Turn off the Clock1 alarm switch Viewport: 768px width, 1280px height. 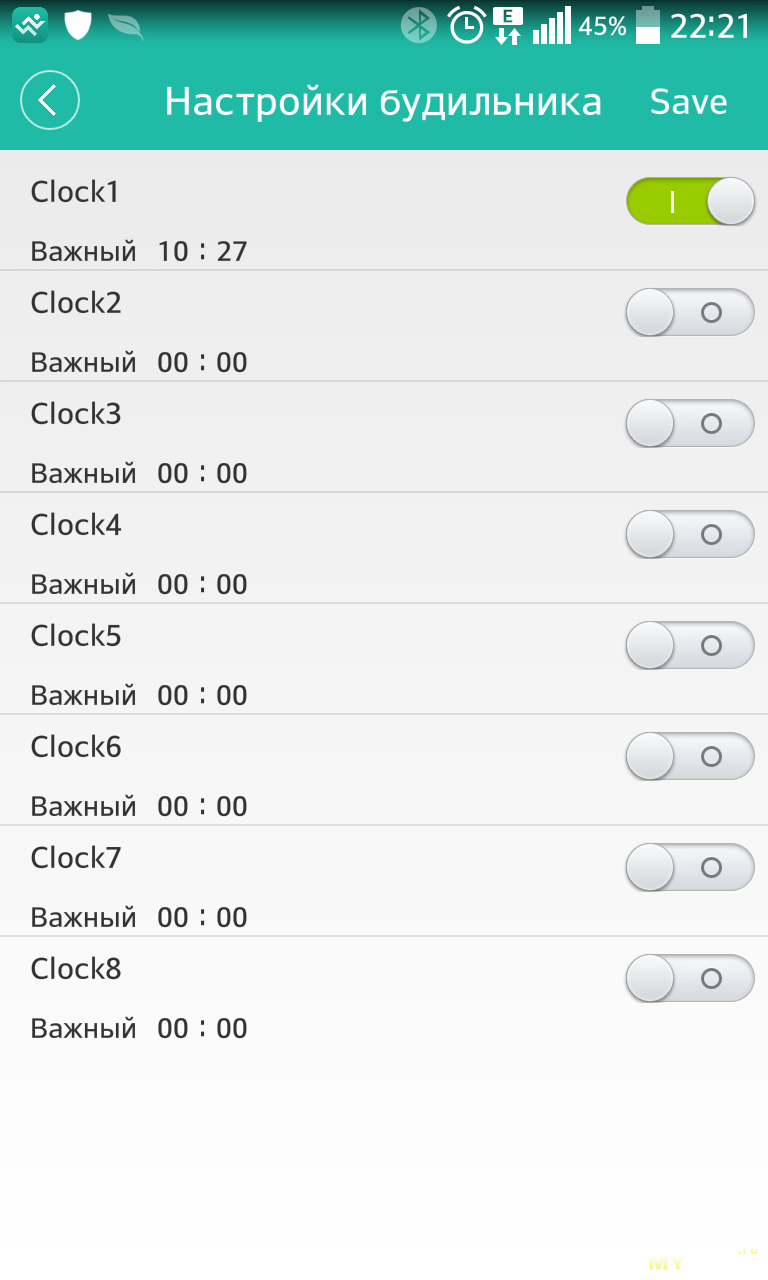pos(690,201)
